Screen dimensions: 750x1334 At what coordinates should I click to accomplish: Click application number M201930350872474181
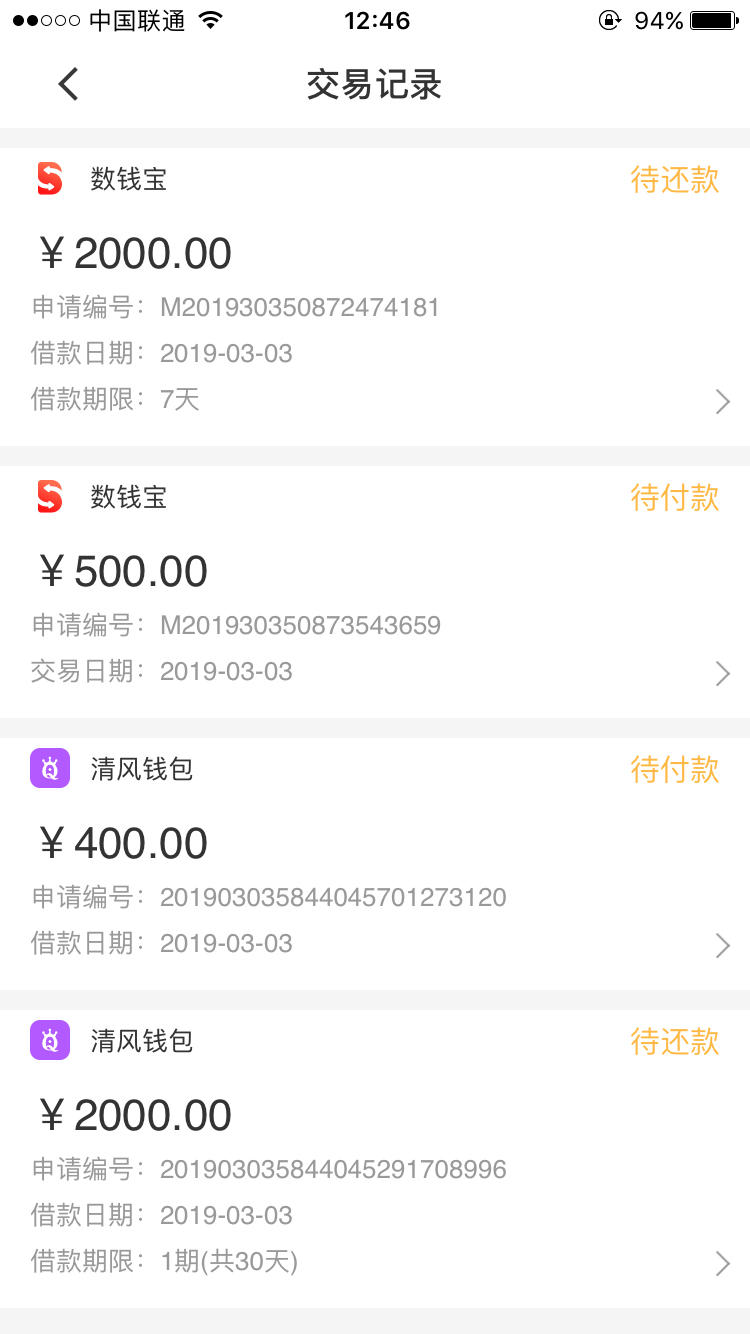pos(300,307)
